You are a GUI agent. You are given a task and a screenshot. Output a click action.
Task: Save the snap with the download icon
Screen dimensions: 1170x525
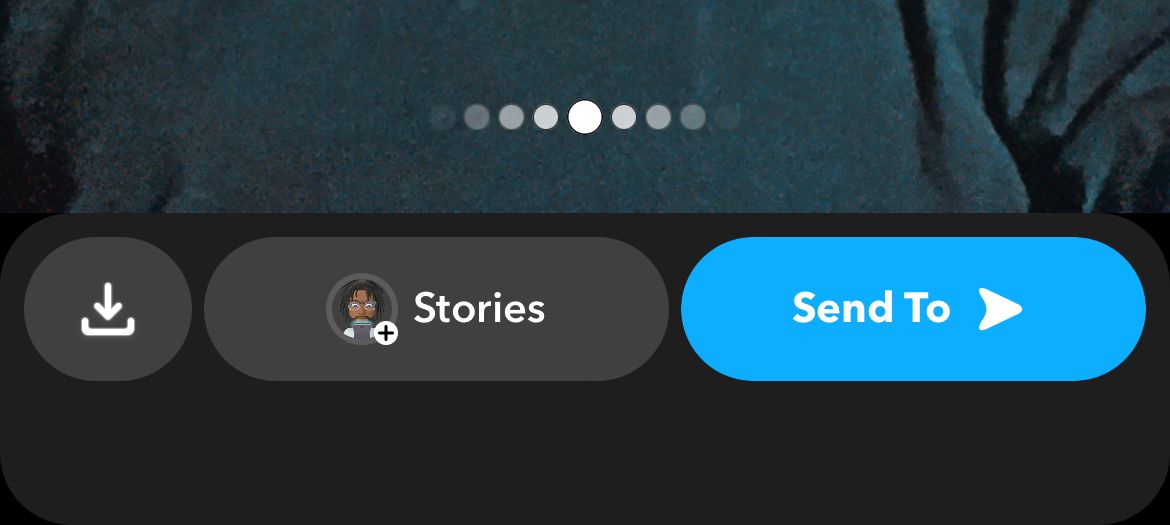pyautogui.click(x=107, y=309)
